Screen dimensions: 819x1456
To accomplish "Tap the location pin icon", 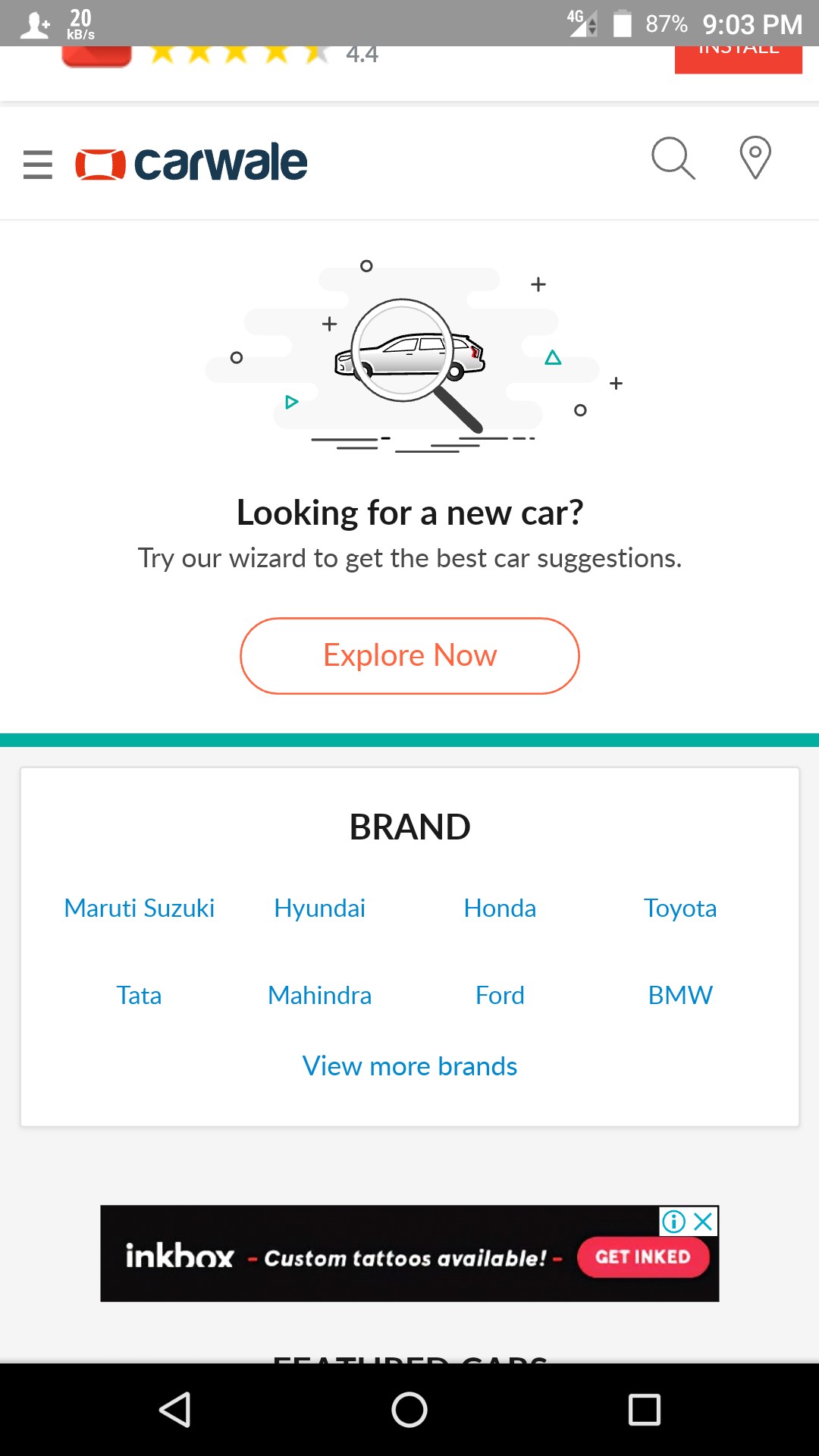I will click(x=755, y=158).
